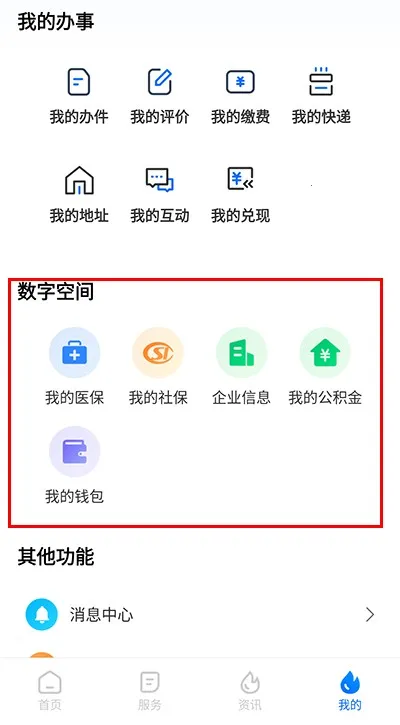Open 我的医保 in 数字空间
The image size is (400, 725).
[x=74, y=366]
